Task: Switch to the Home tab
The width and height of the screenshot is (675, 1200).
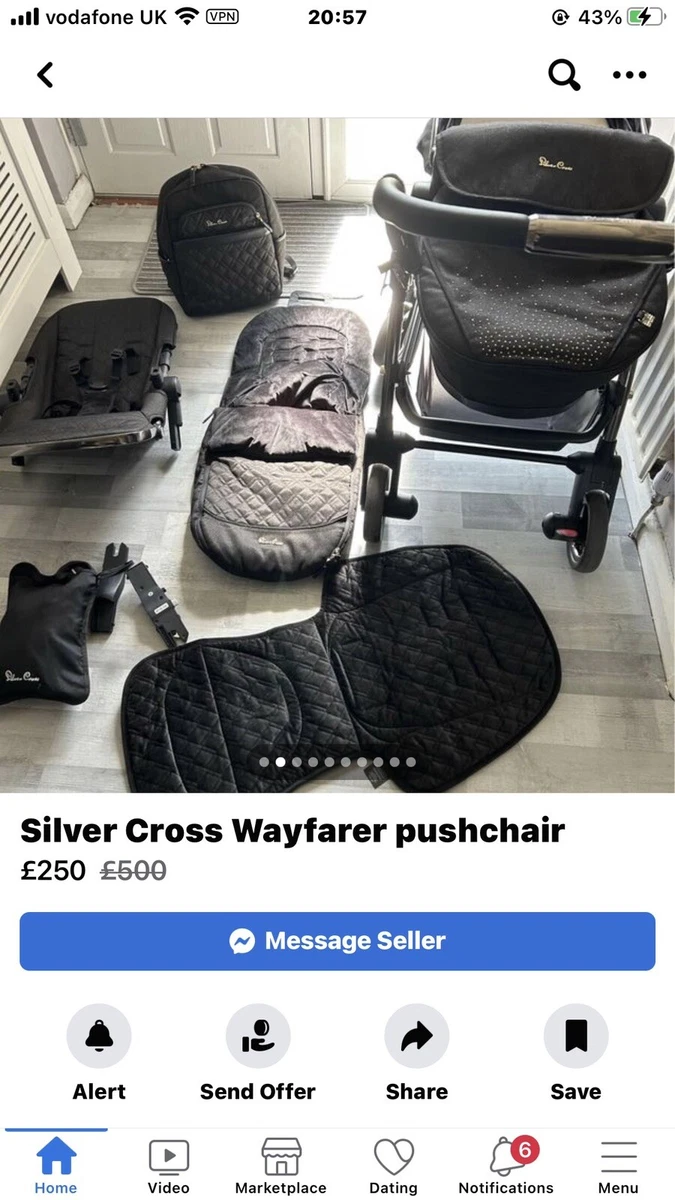Action: 56,1166
